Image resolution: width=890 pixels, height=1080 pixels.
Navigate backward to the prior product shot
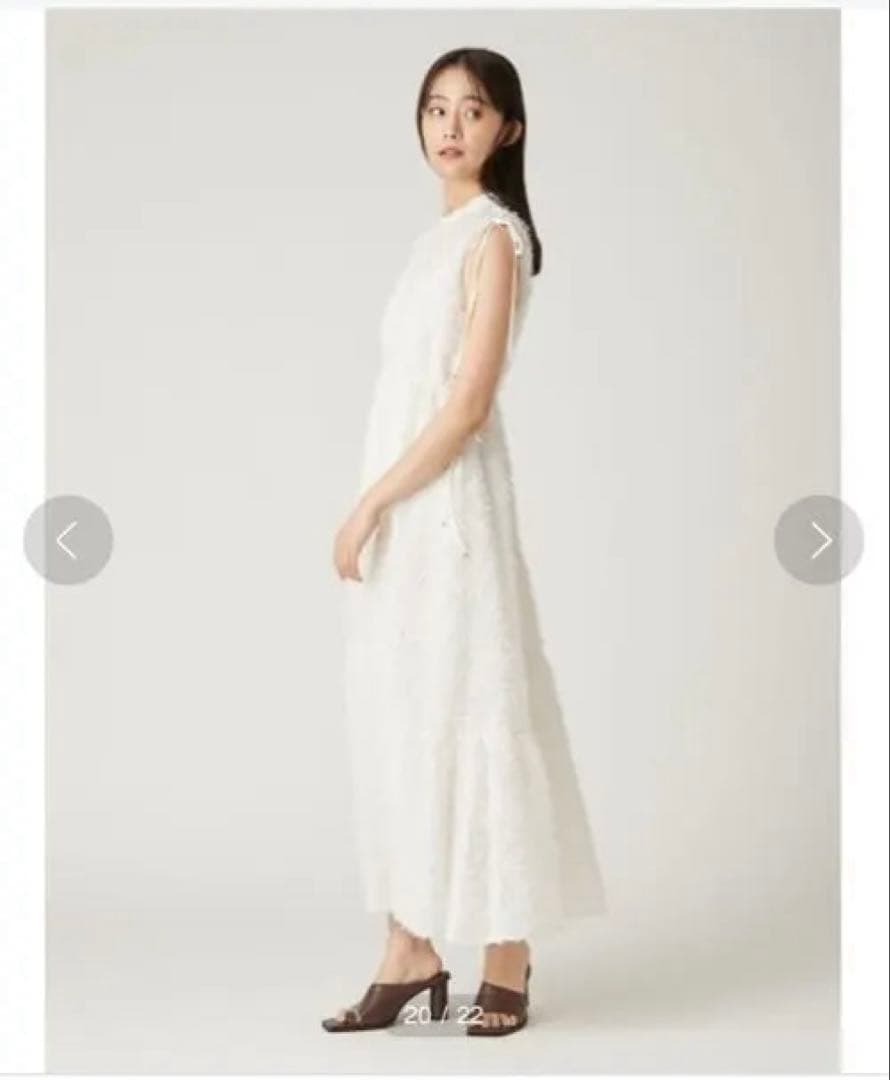point(65,538)
